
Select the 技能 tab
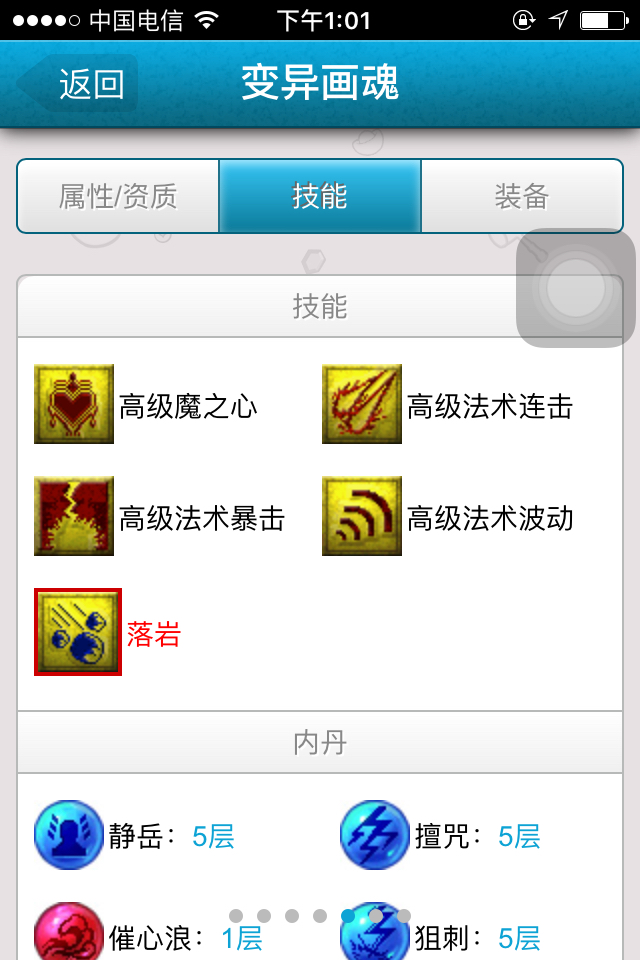click(320, 196)
